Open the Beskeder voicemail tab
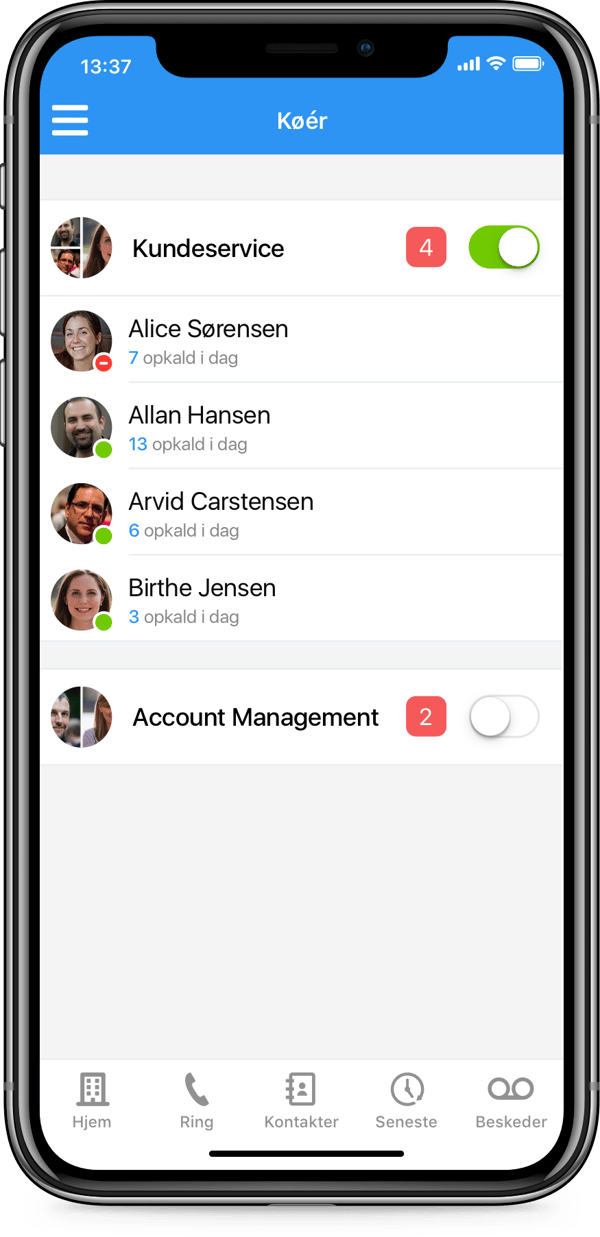 tap(510, 1100)
